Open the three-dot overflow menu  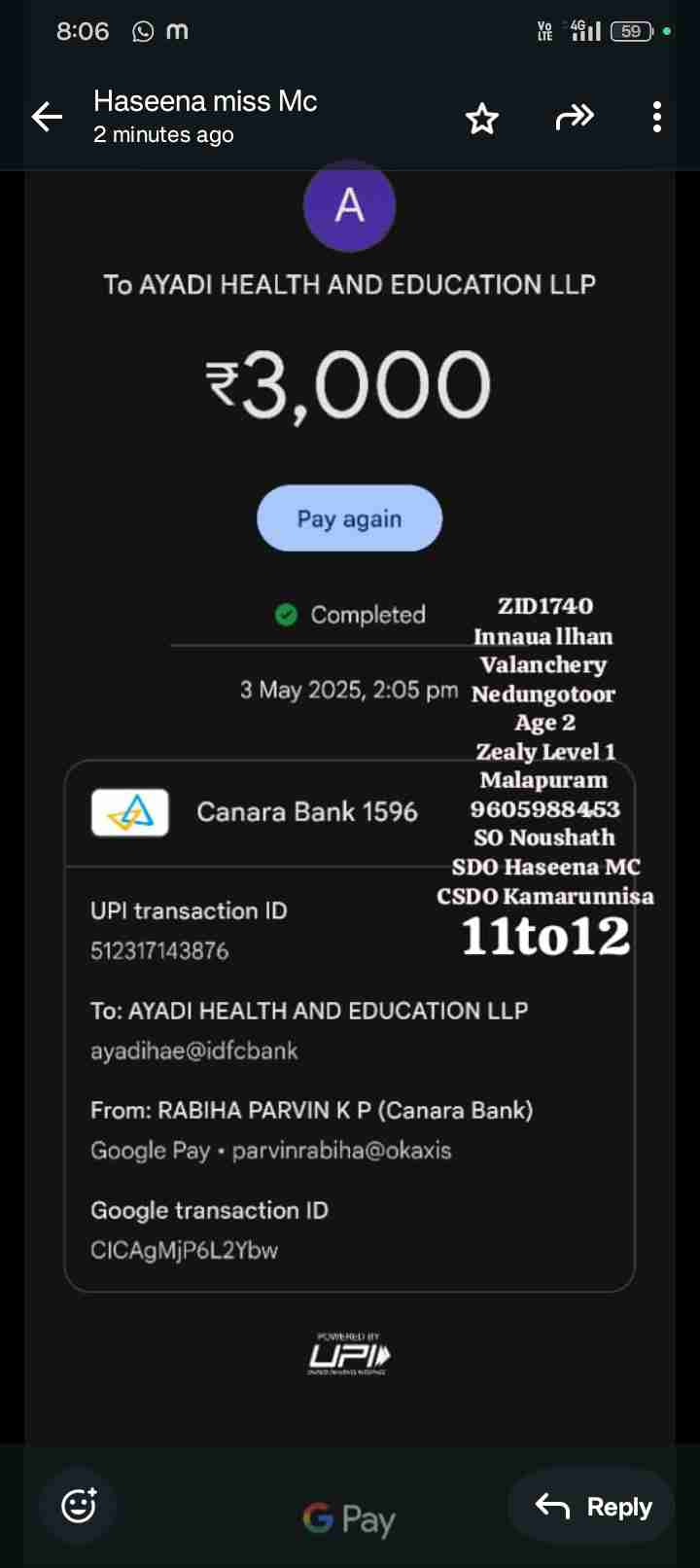[657, 118]
